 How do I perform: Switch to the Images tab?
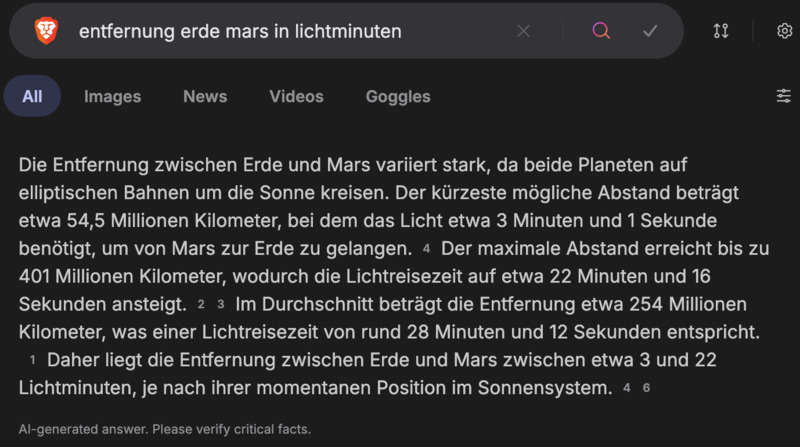pos(112,96)
